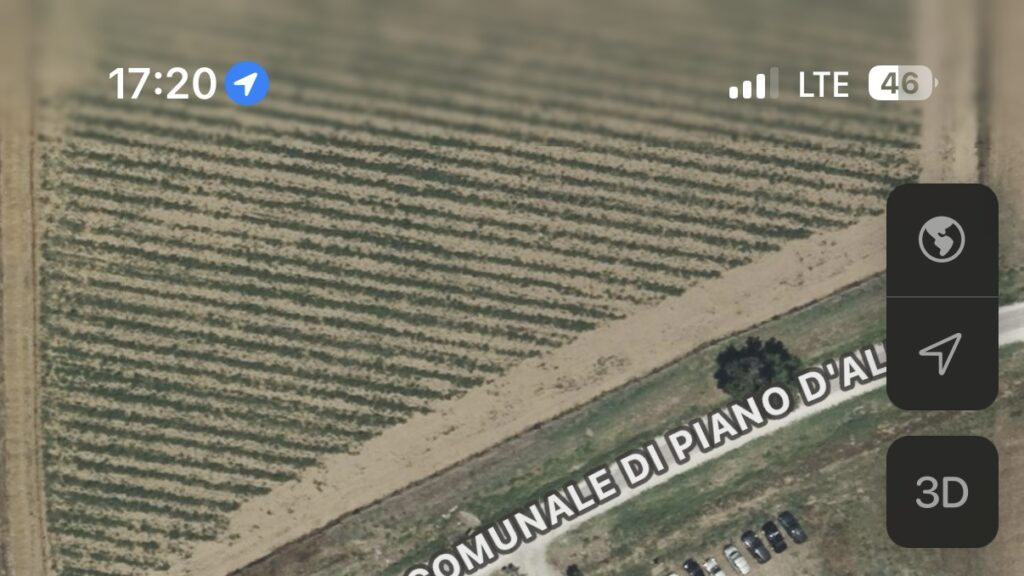Image resolution: width=1024 pixels, height=576 pixels.
Task: Open the map mode globe button
Action: click(941, 241)
